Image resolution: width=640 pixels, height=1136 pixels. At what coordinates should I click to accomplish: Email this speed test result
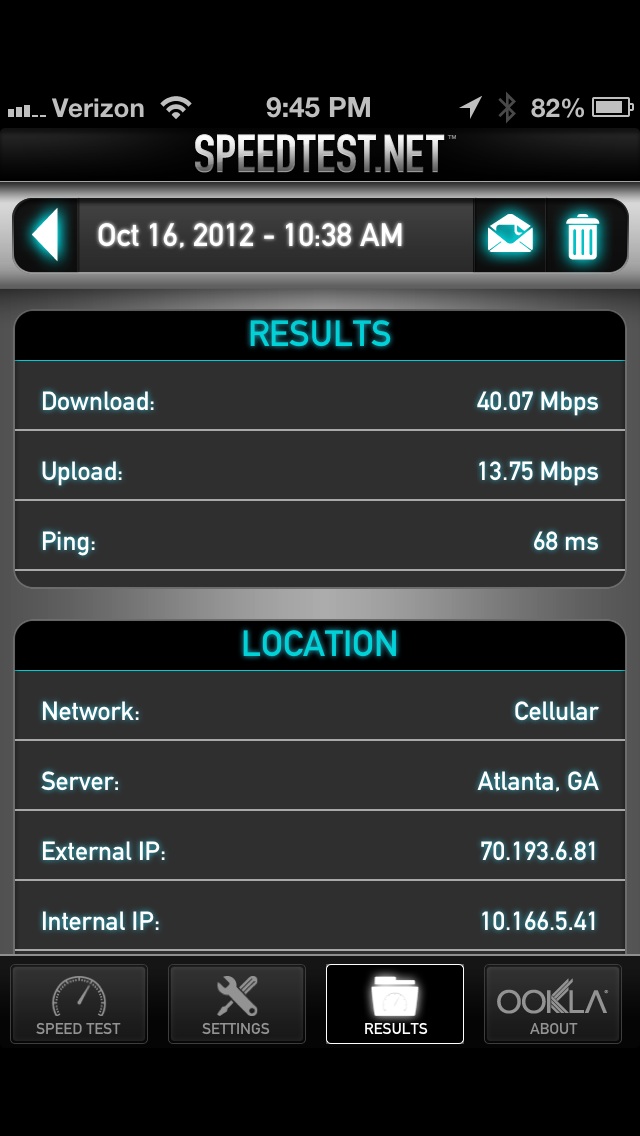point(510,235)
